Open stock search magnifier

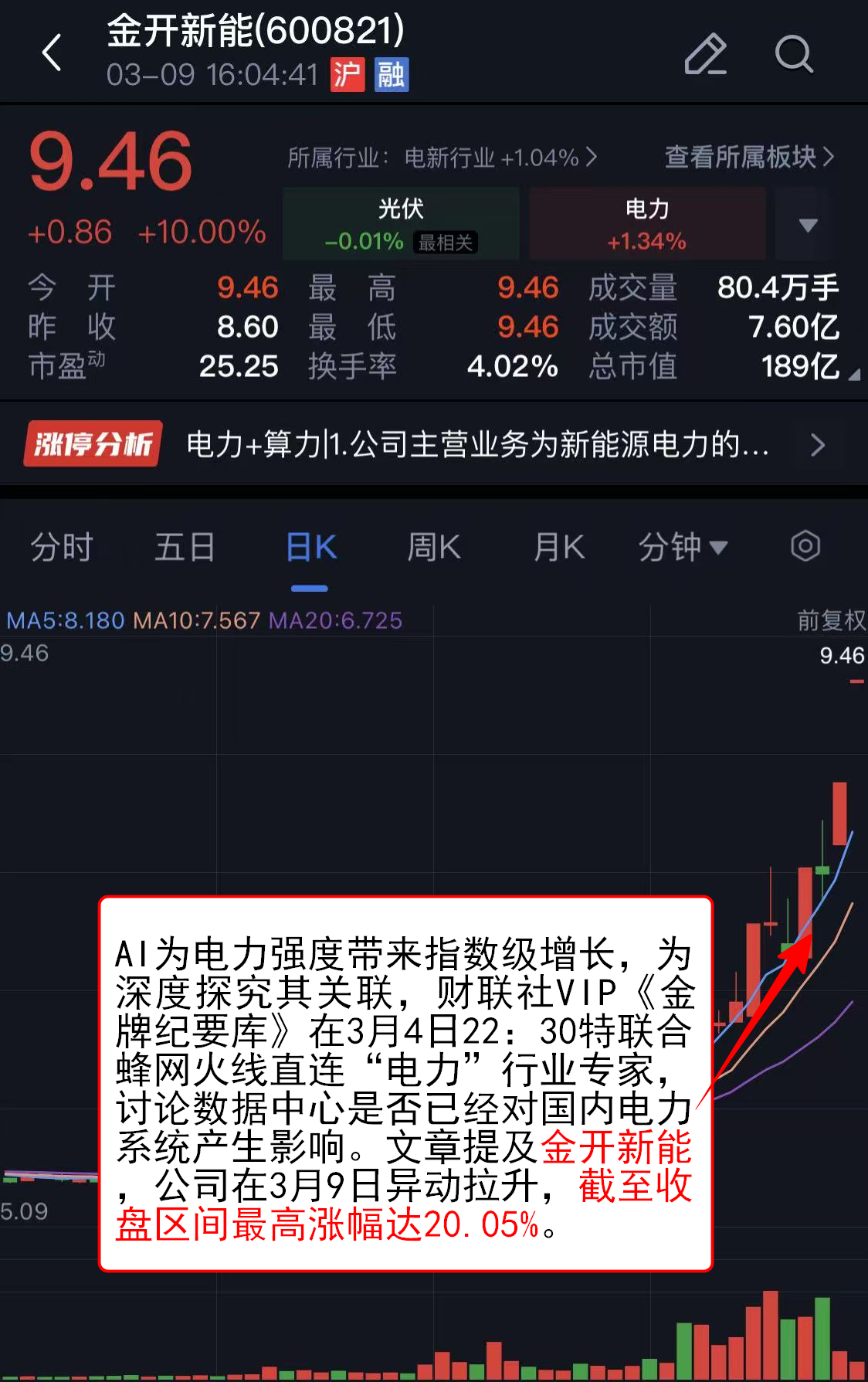[x=793, y=53]
